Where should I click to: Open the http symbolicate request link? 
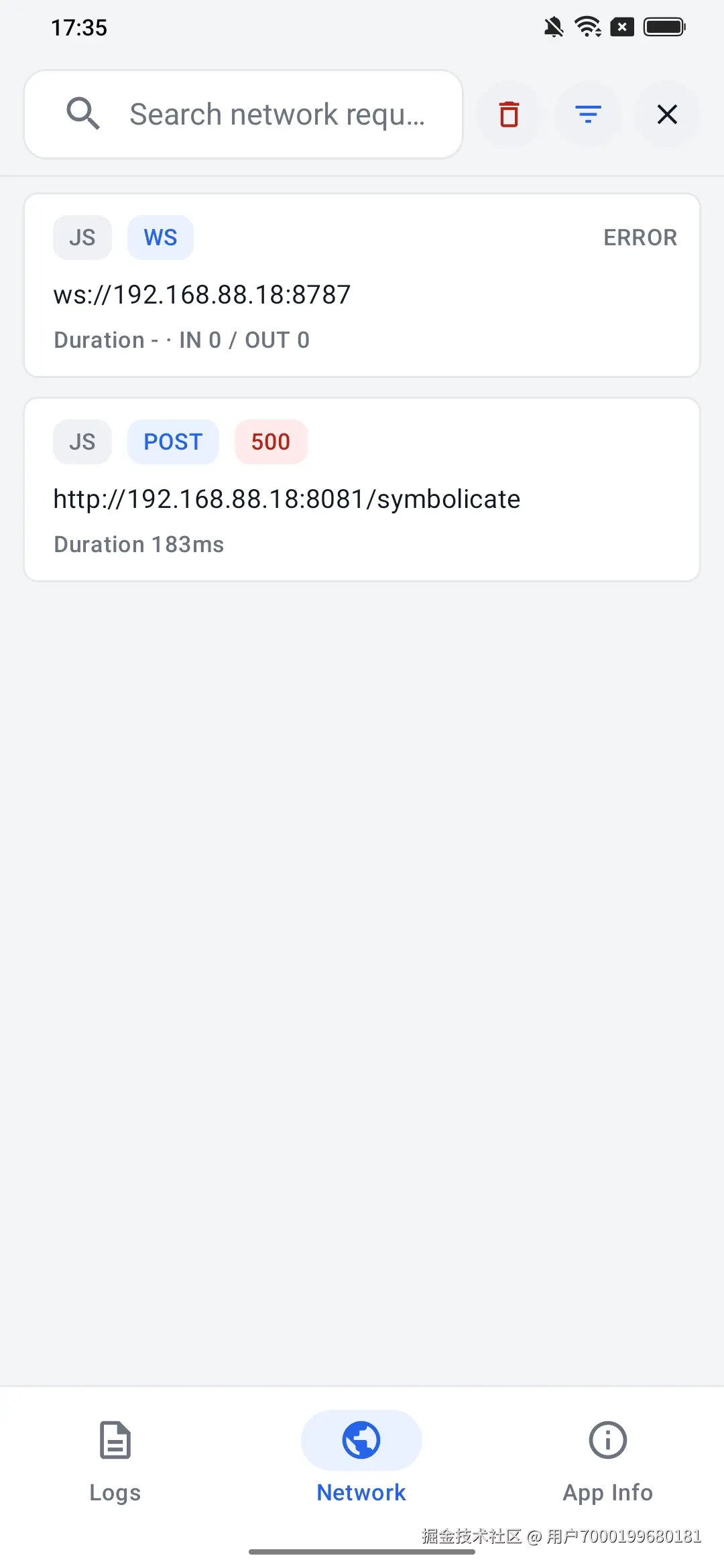click(286, 499)
